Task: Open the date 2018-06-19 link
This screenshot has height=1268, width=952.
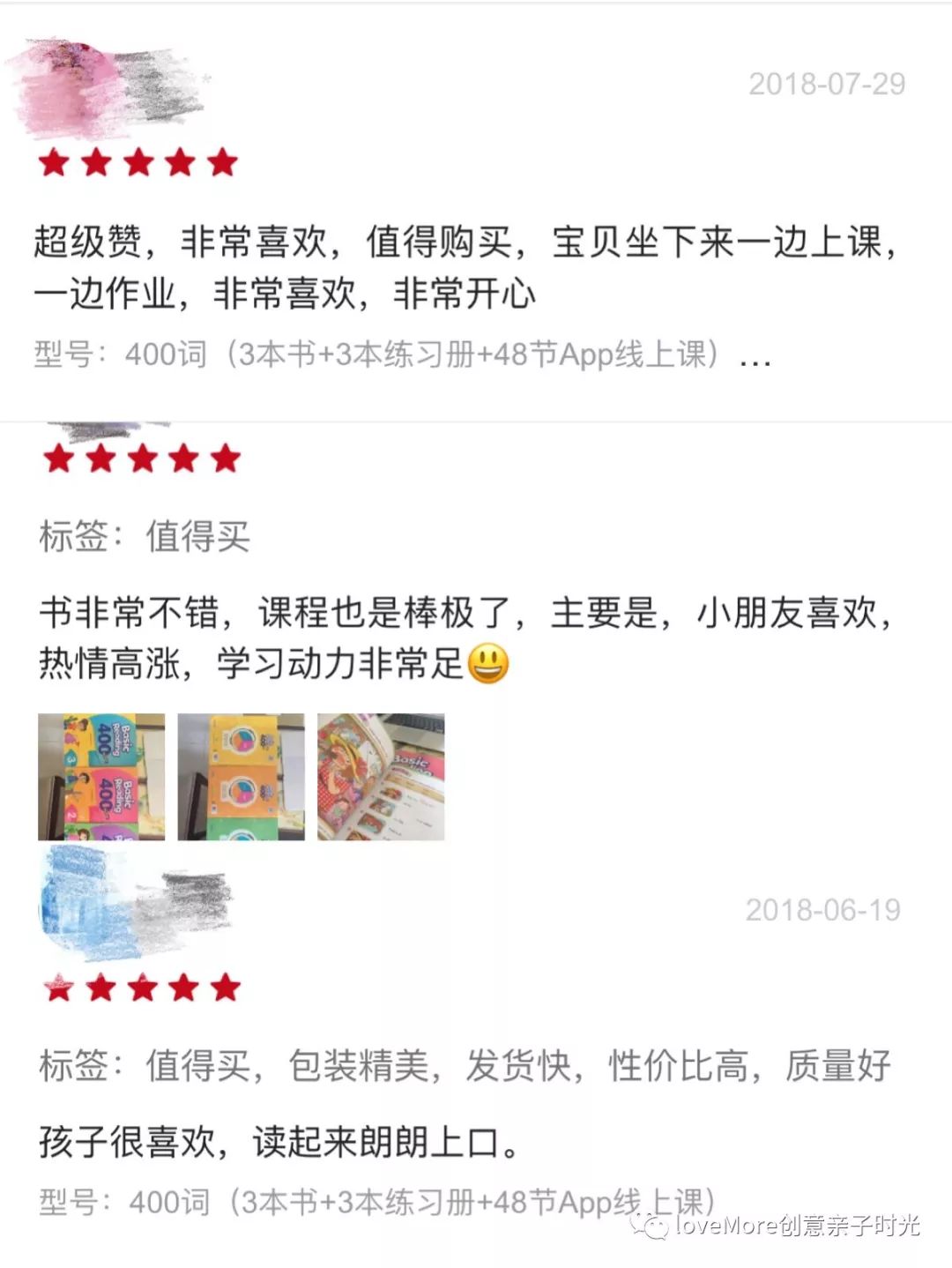Action: tap(826, 908)
